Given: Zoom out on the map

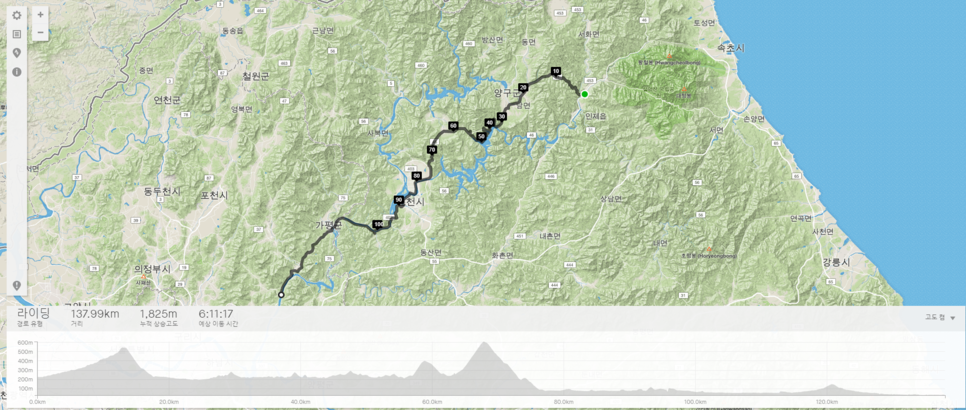Looking at the screenshot, I should coord(40,32).
